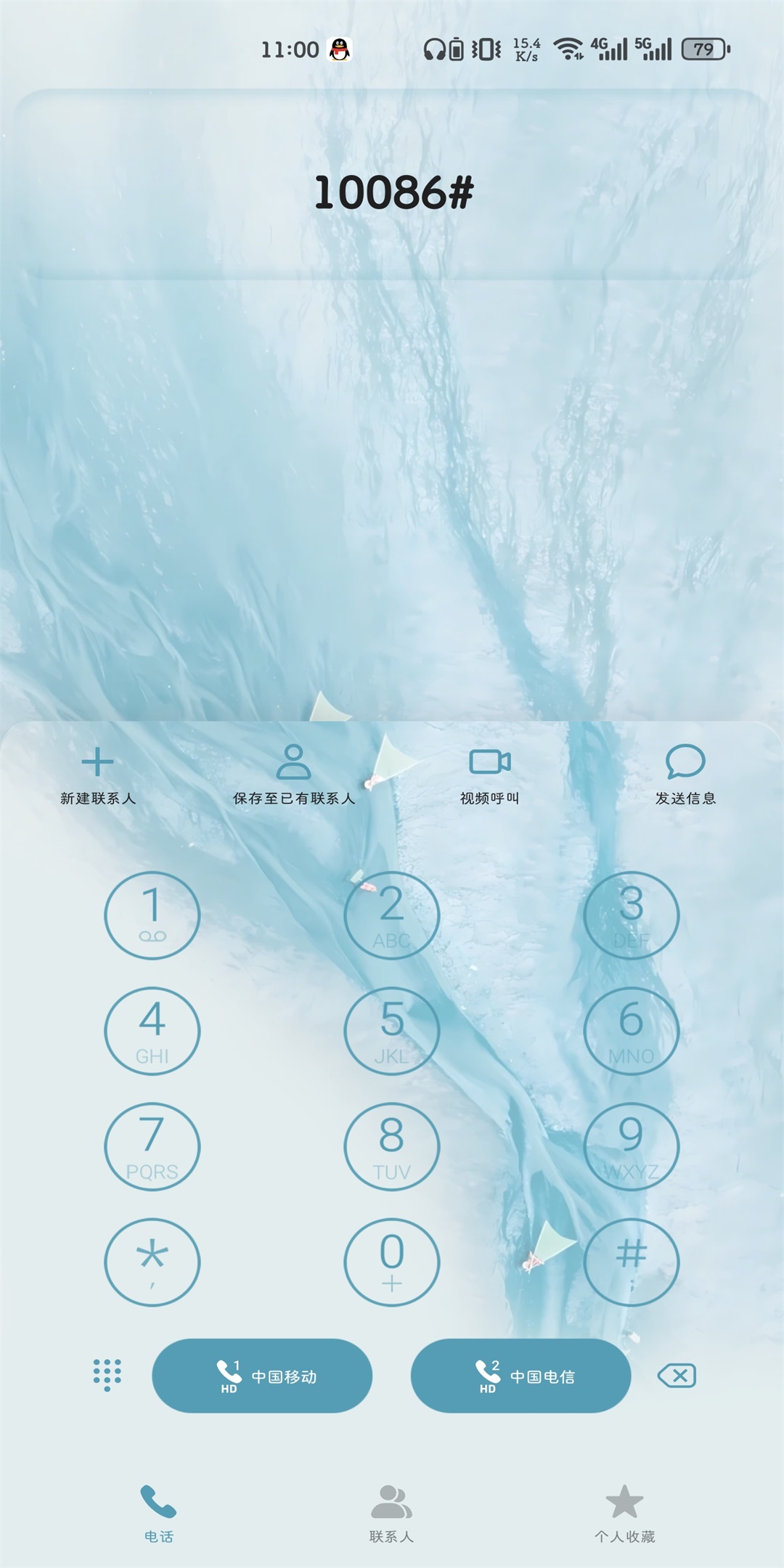Create a new contact for 10086#
Image resolution: width=784 pixels, height=1568 pixels.
tap(97, 775)
